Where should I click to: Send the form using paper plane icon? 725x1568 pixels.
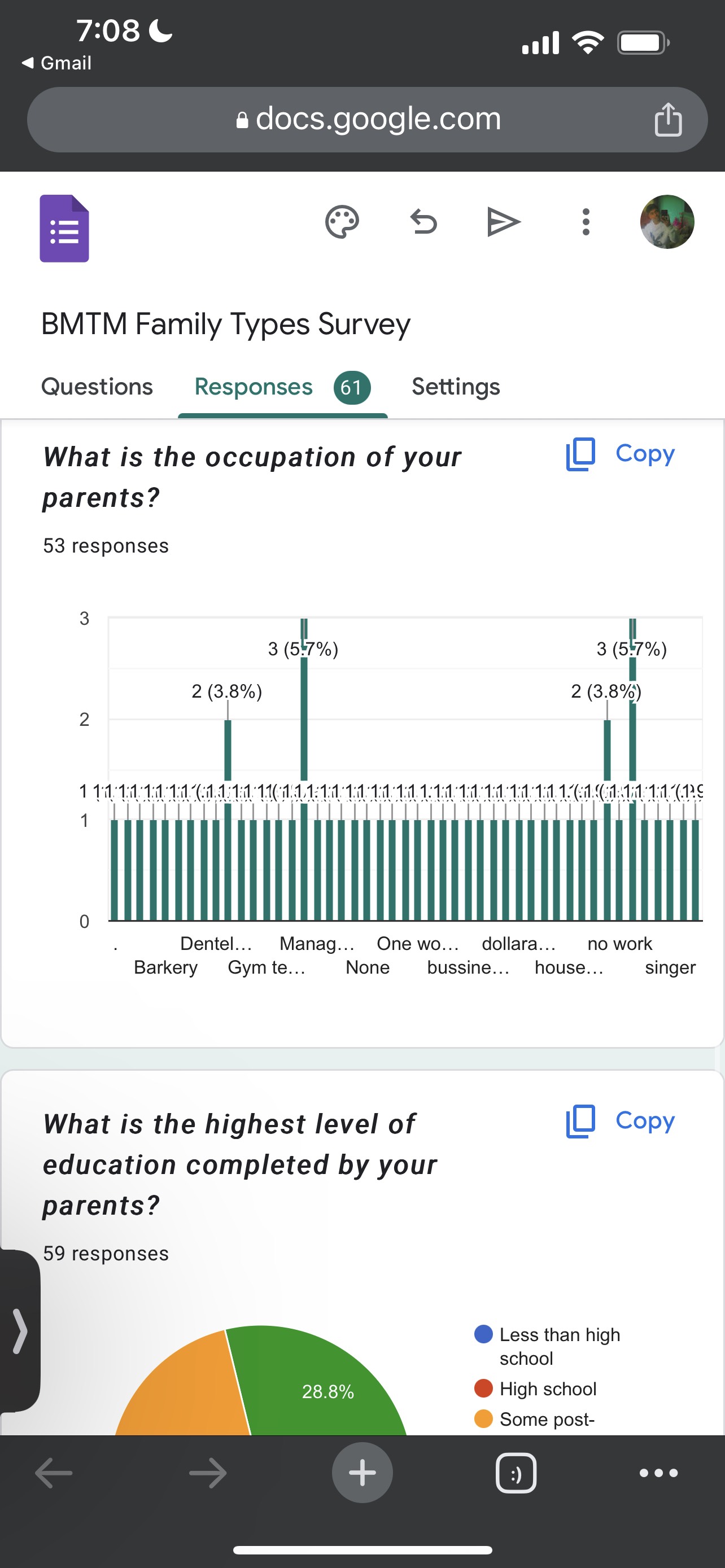(x=504, y=222)
